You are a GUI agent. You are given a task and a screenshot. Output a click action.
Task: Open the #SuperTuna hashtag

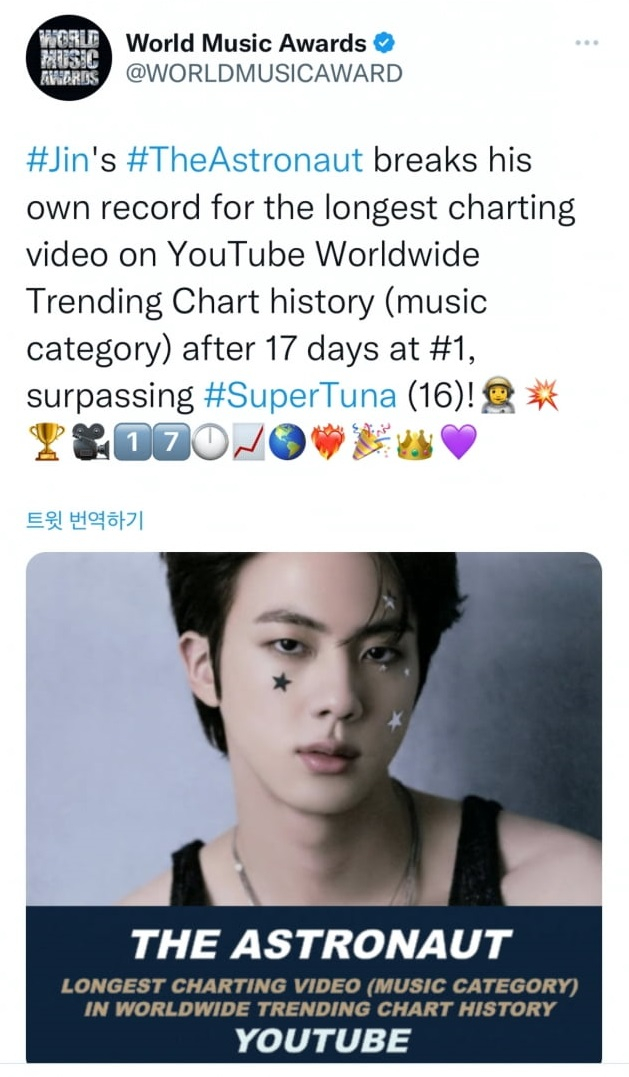tap(300, 395)
